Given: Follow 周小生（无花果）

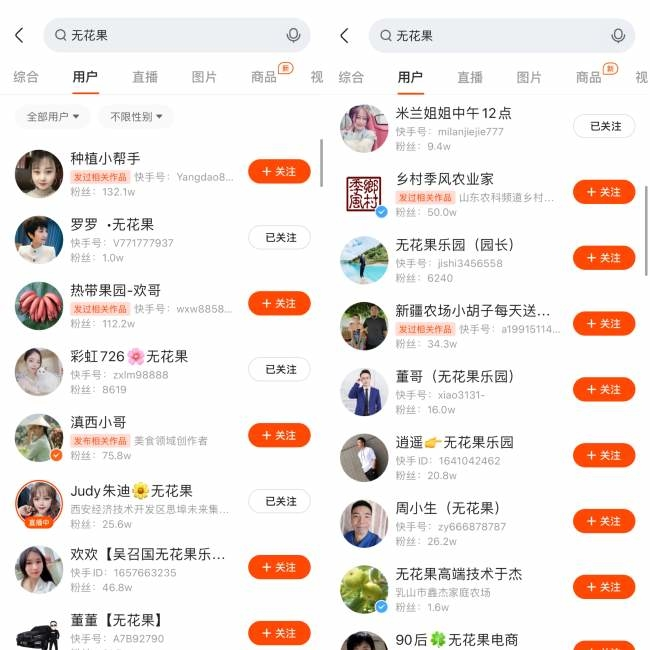Looking at the screenshot, I should (604, 522).
